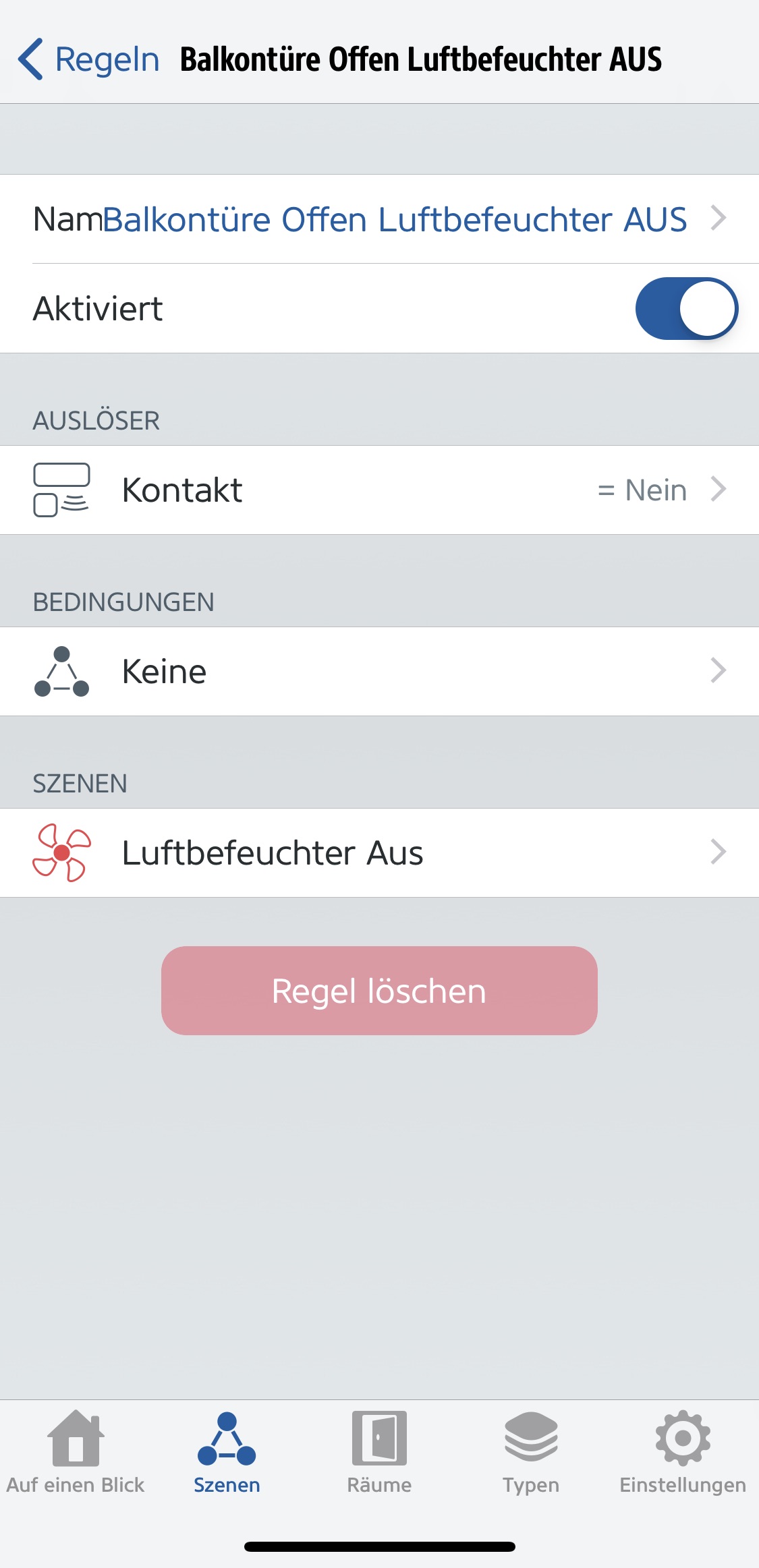Tap Regel löschen to delete rule
This screenshot has height=1568, width=759.
coord(379,991)
